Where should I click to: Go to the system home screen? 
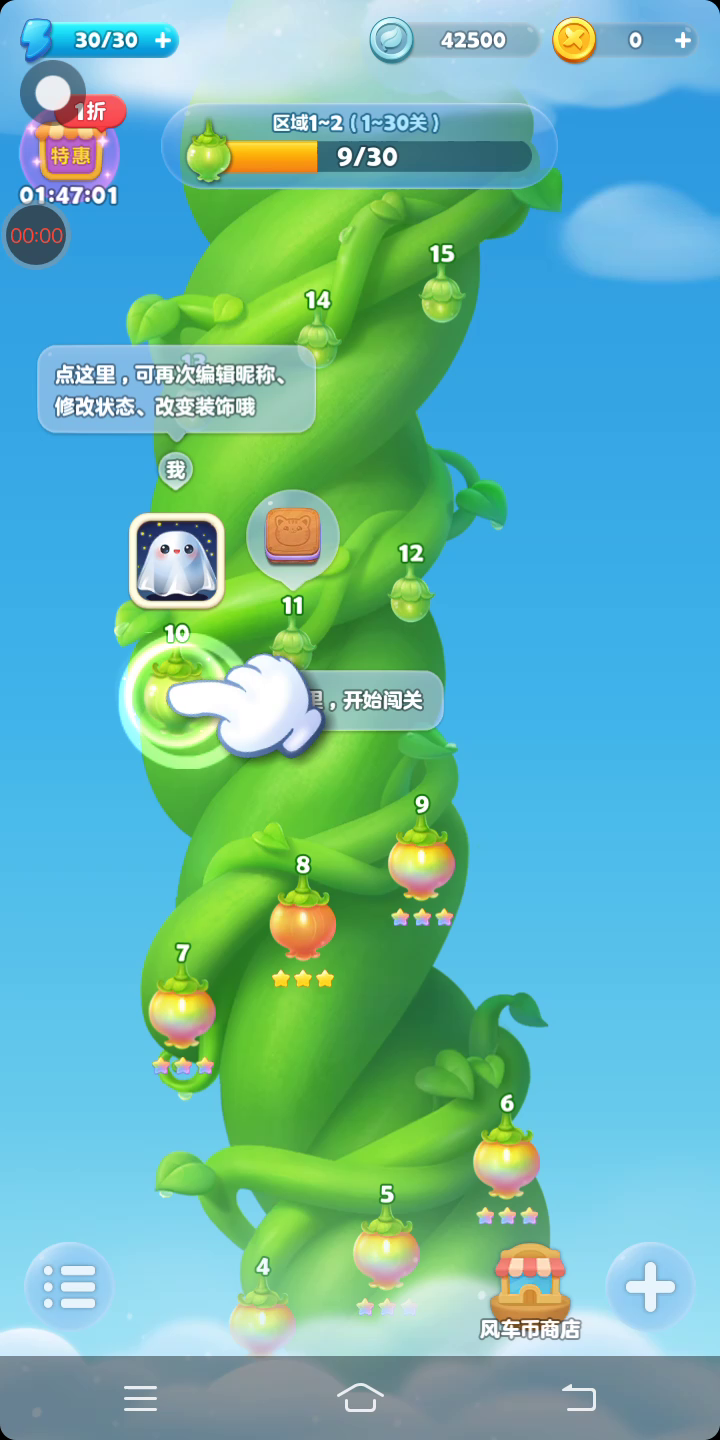tap(360, 1397)
